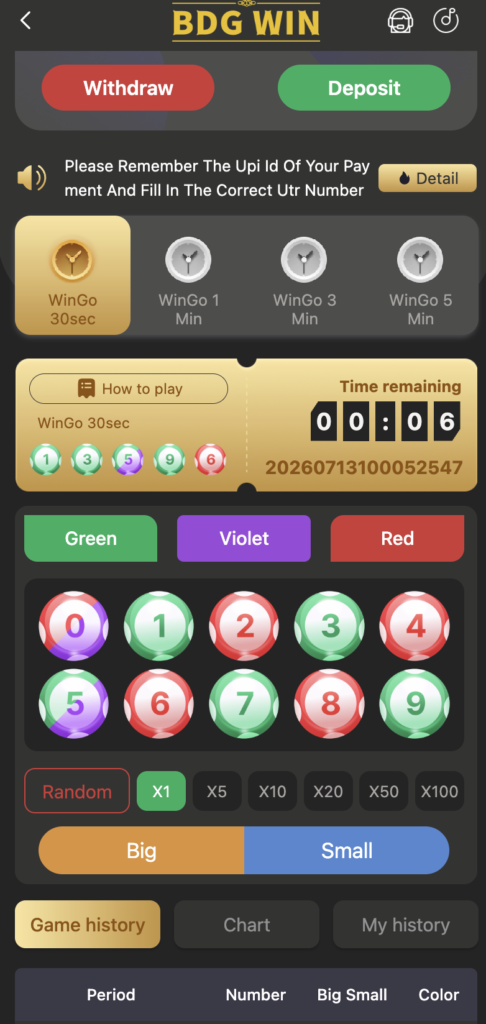This screenshot has height=1024, width=486.
Task: Place a bet on Red
Action: pos(397,538)
